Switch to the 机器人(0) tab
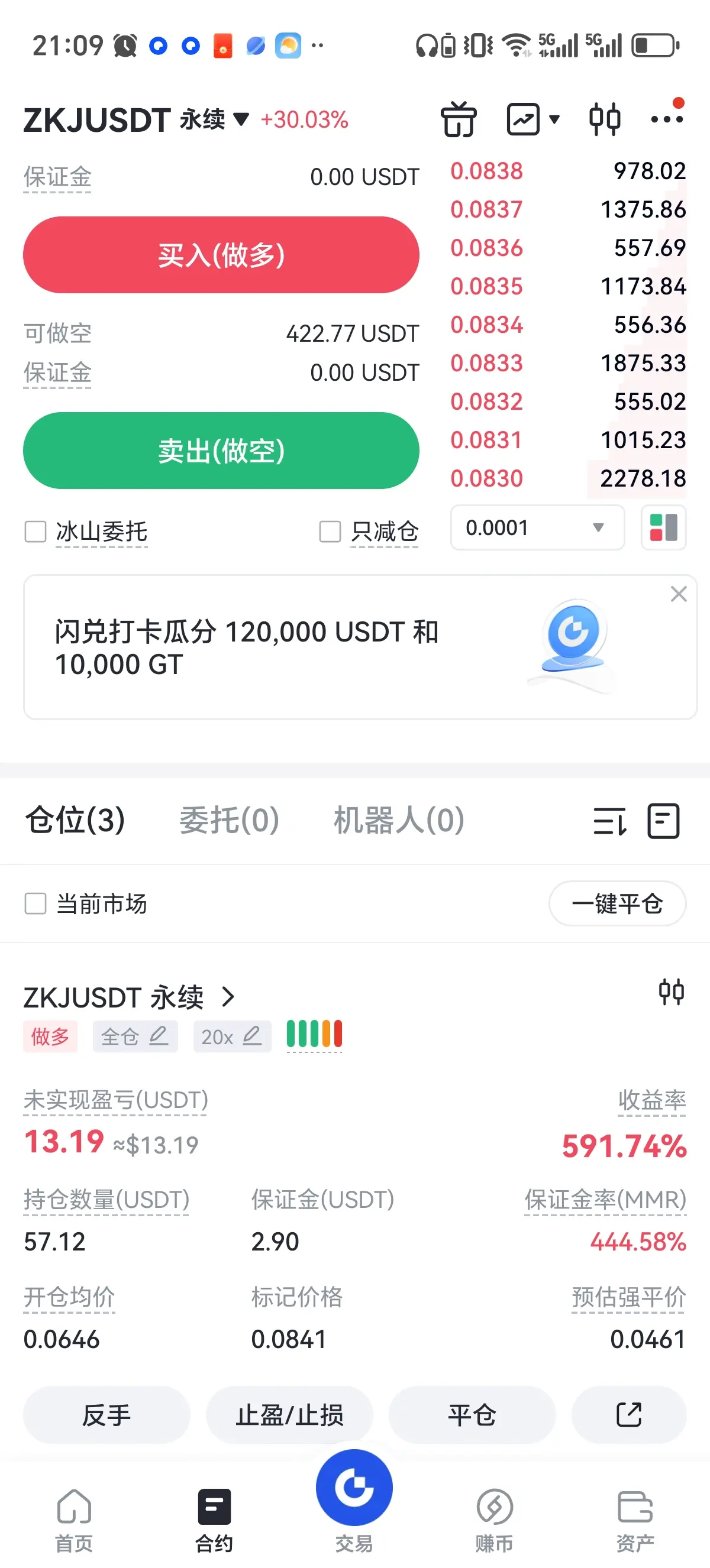This screenshot has height=1568, width=710. 399,820
